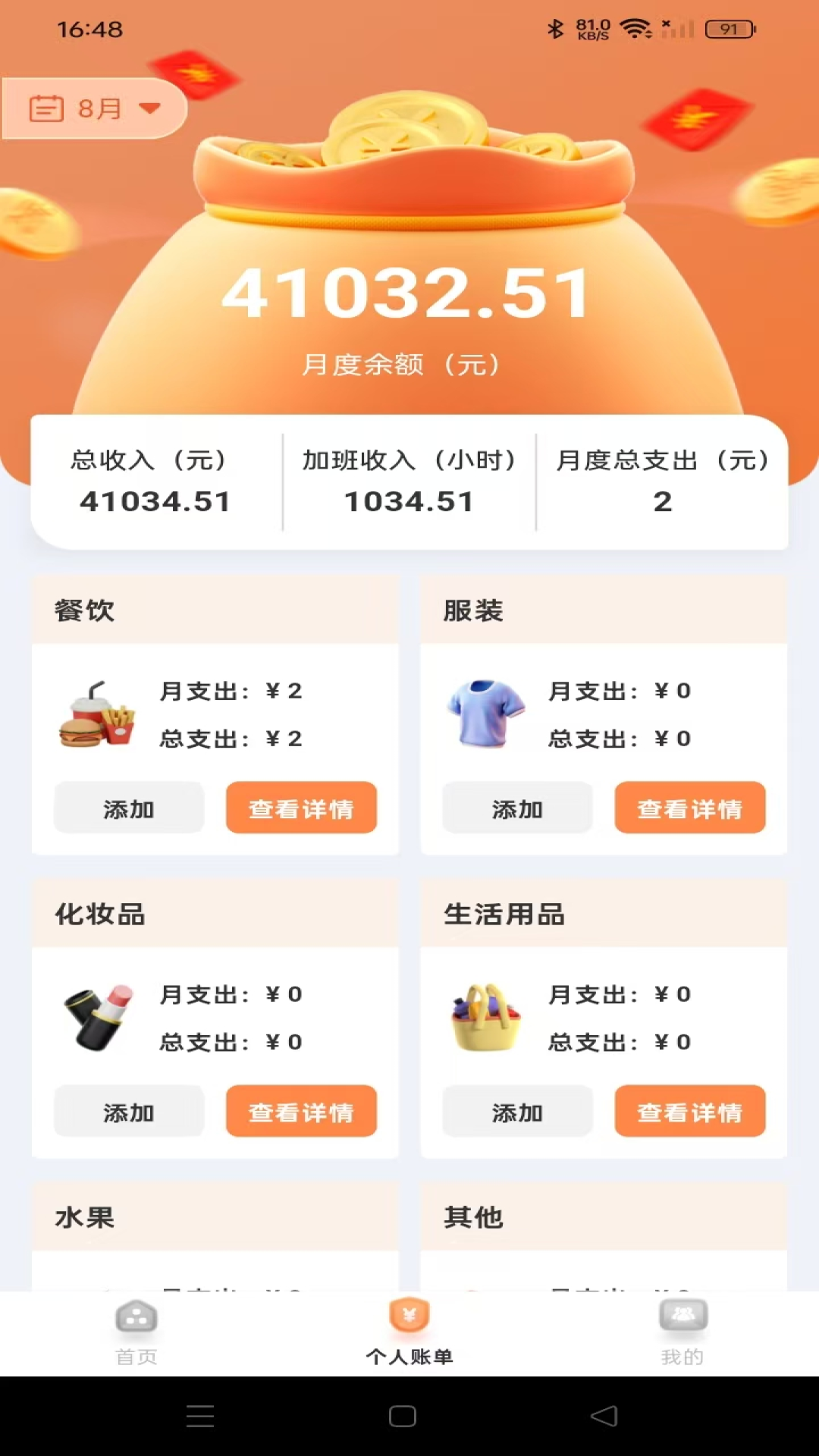This screenshot has height=1456, width=819.
Task: Open the 8月 month dropdown arrow
Action: pyautogui.click(x=150, y=108)
